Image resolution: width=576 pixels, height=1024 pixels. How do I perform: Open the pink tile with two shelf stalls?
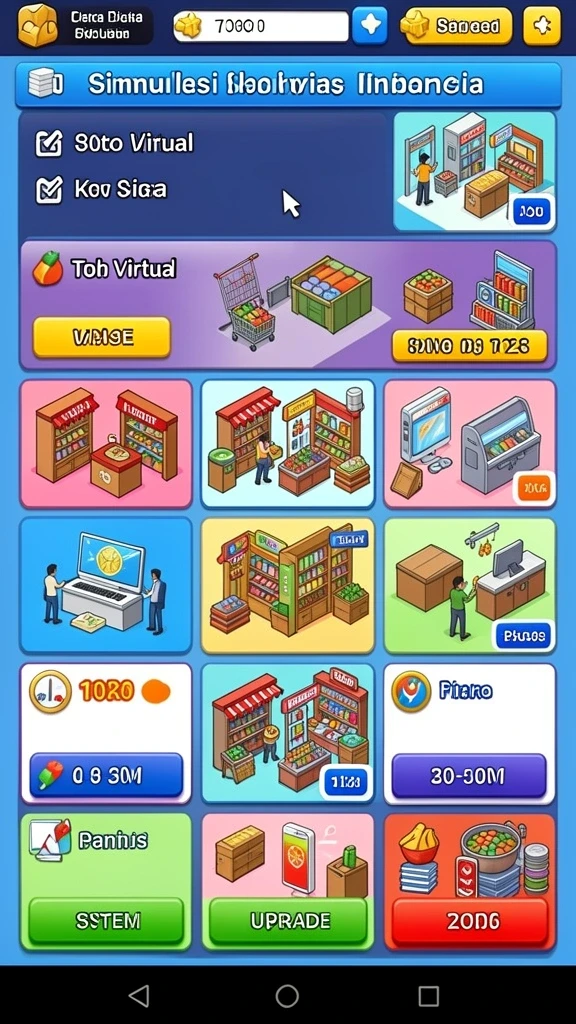[106, 443]
